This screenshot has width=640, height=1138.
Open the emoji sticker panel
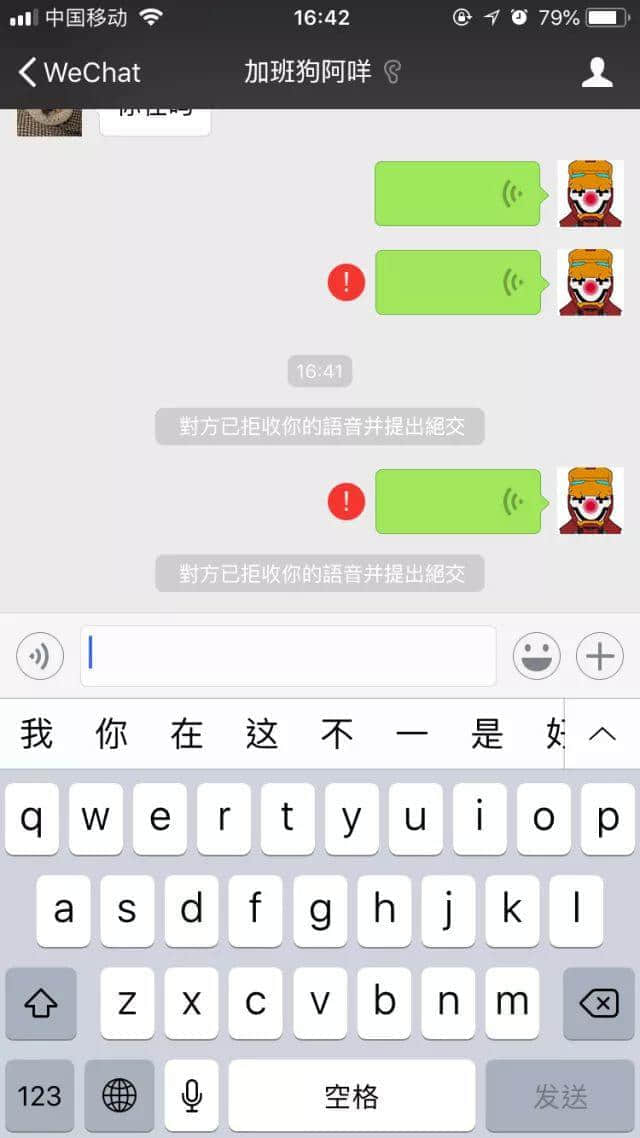click(x=537, y=657)
